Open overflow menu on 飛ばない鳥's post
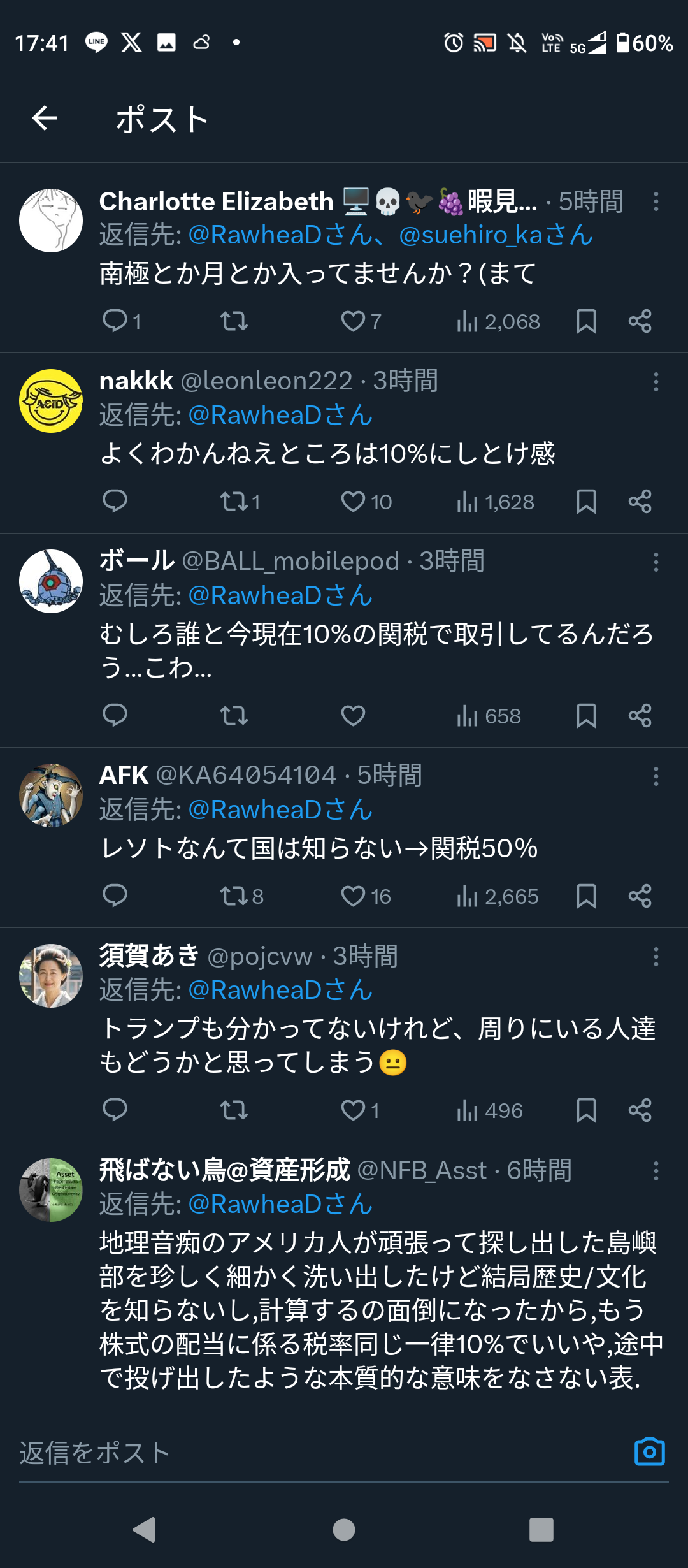 coord(656,1171)
